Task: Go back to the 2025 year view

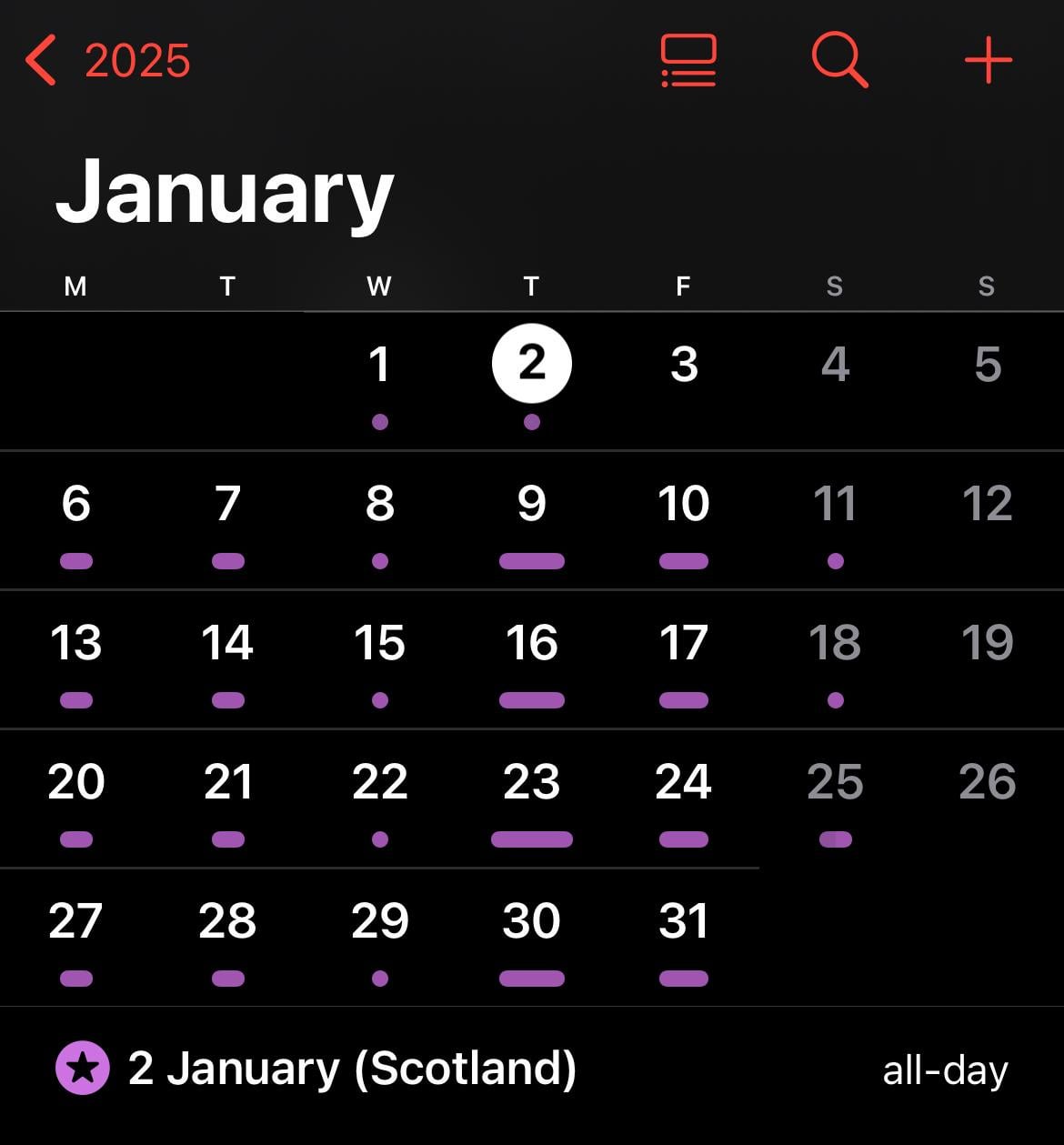Action: (x=107, y=61)
